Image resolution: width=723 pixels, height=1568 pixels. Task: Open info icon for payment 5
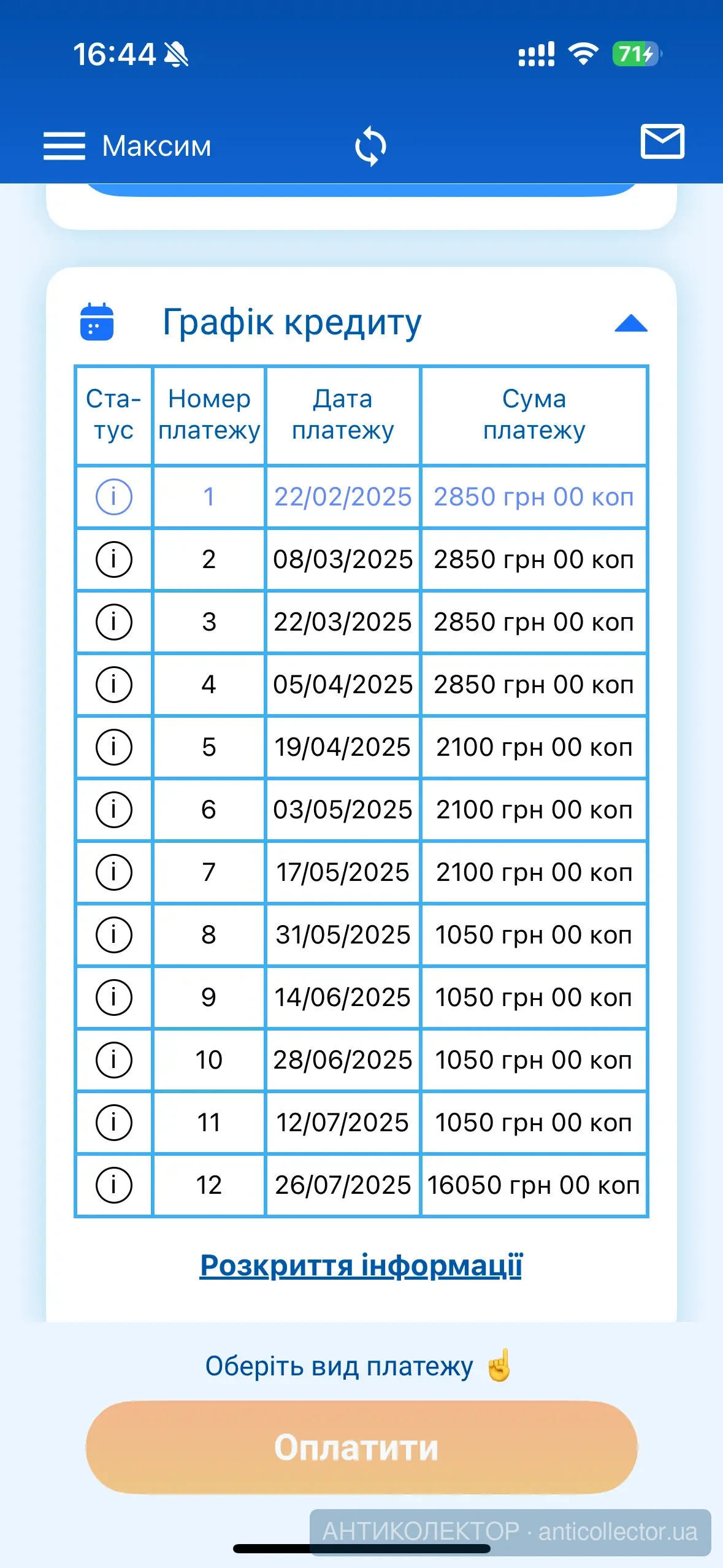(x=114, y=747)
